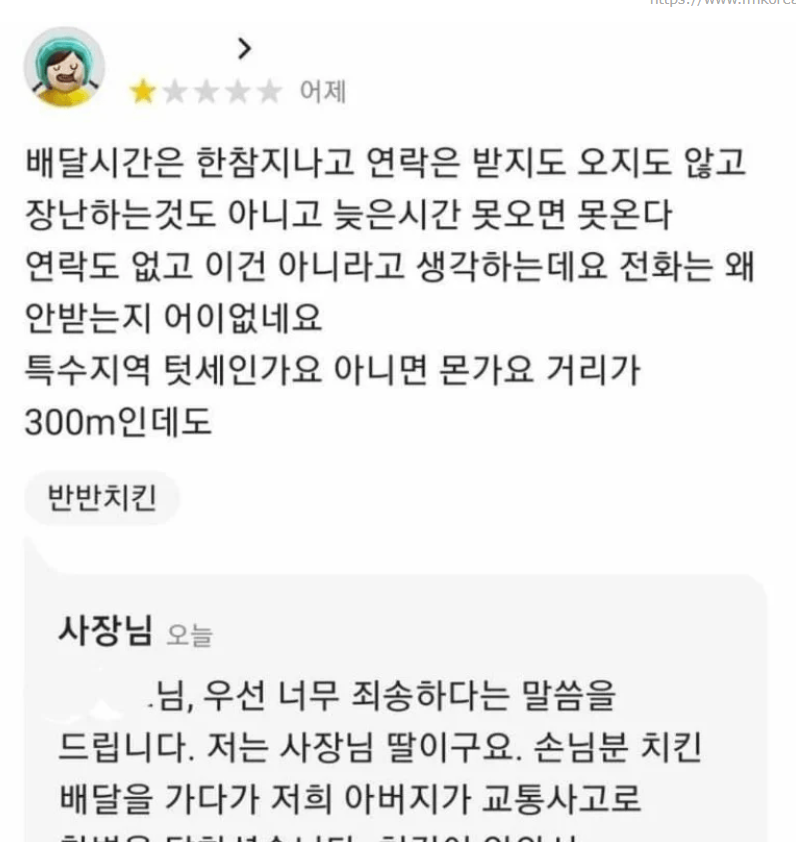This screenshot has height=842, width=796.
Task: Open the reviewer's profile via the chevron
Action: tap(244, 47)
